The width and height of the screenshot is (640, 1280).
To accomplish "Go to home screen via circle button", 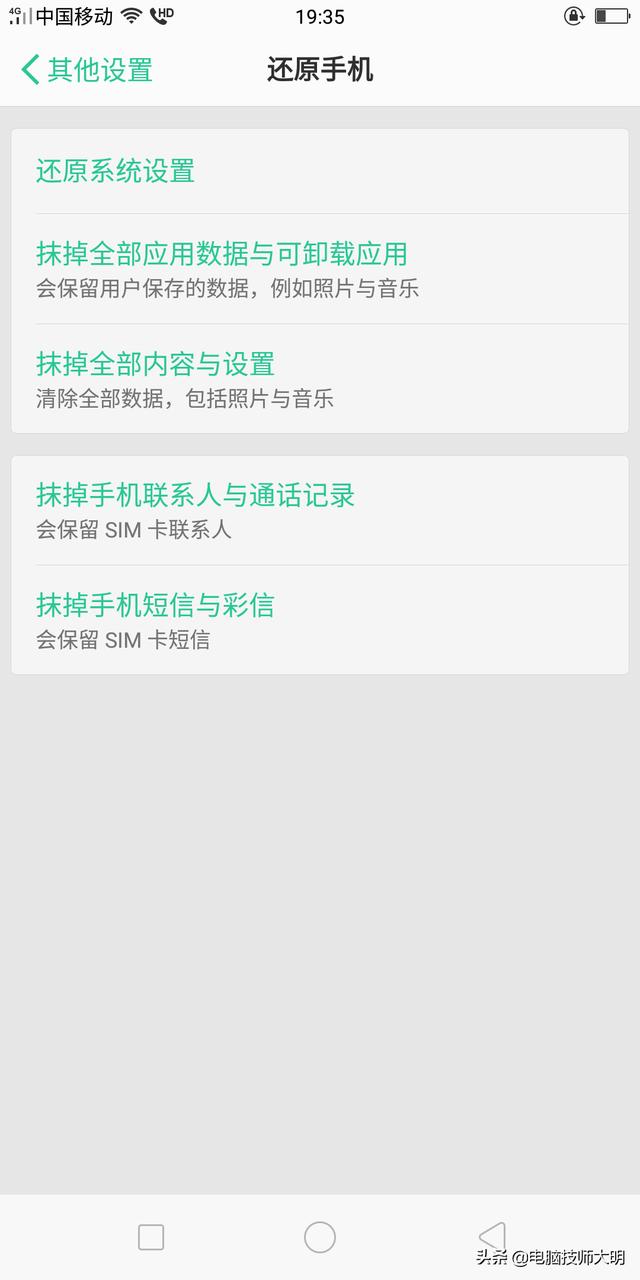I will (x=320, y=1237).
